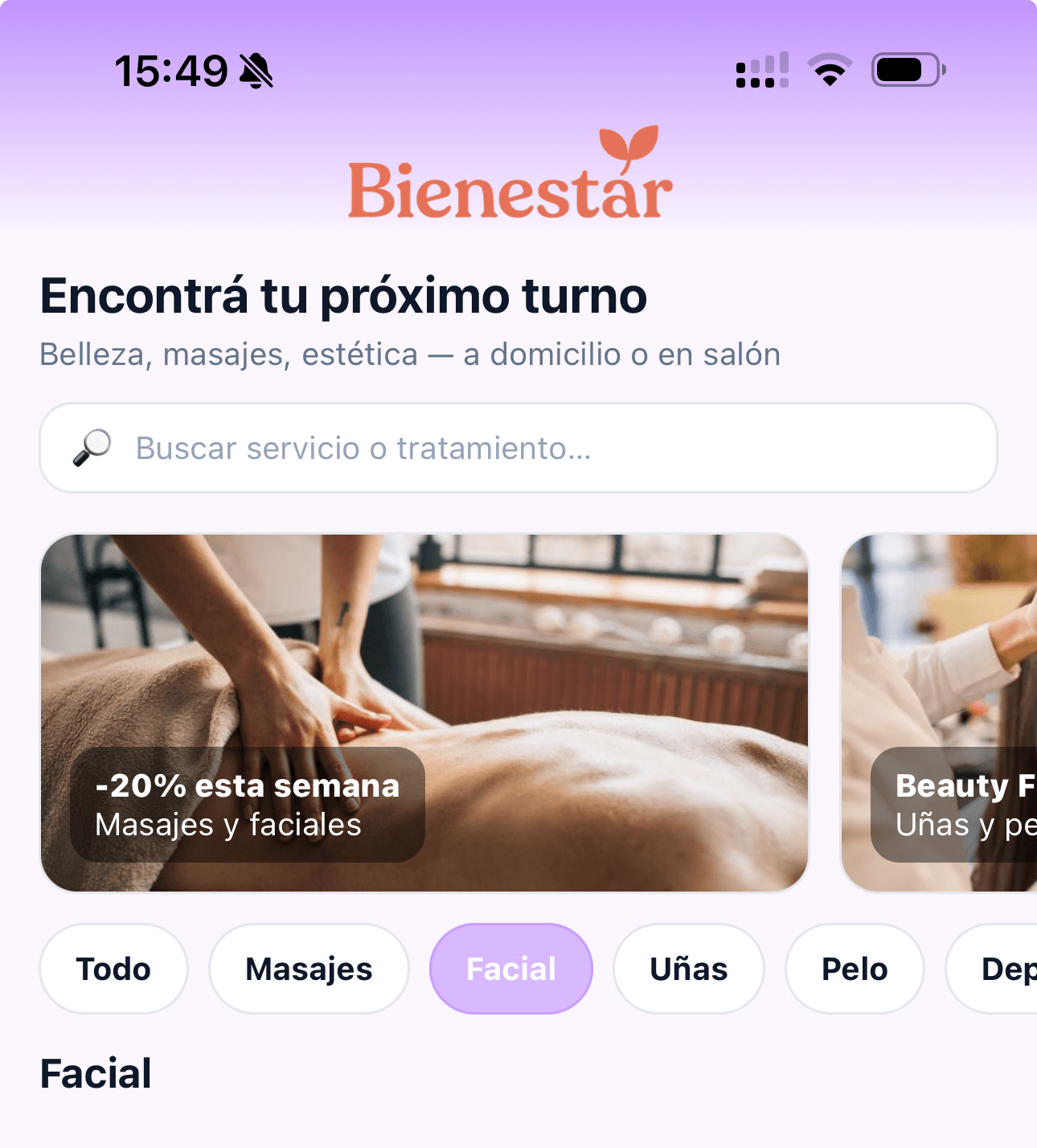Tap the Bienestar wordmark logo
Viewport: 1037px width, 1148px height.
(510, 191)
